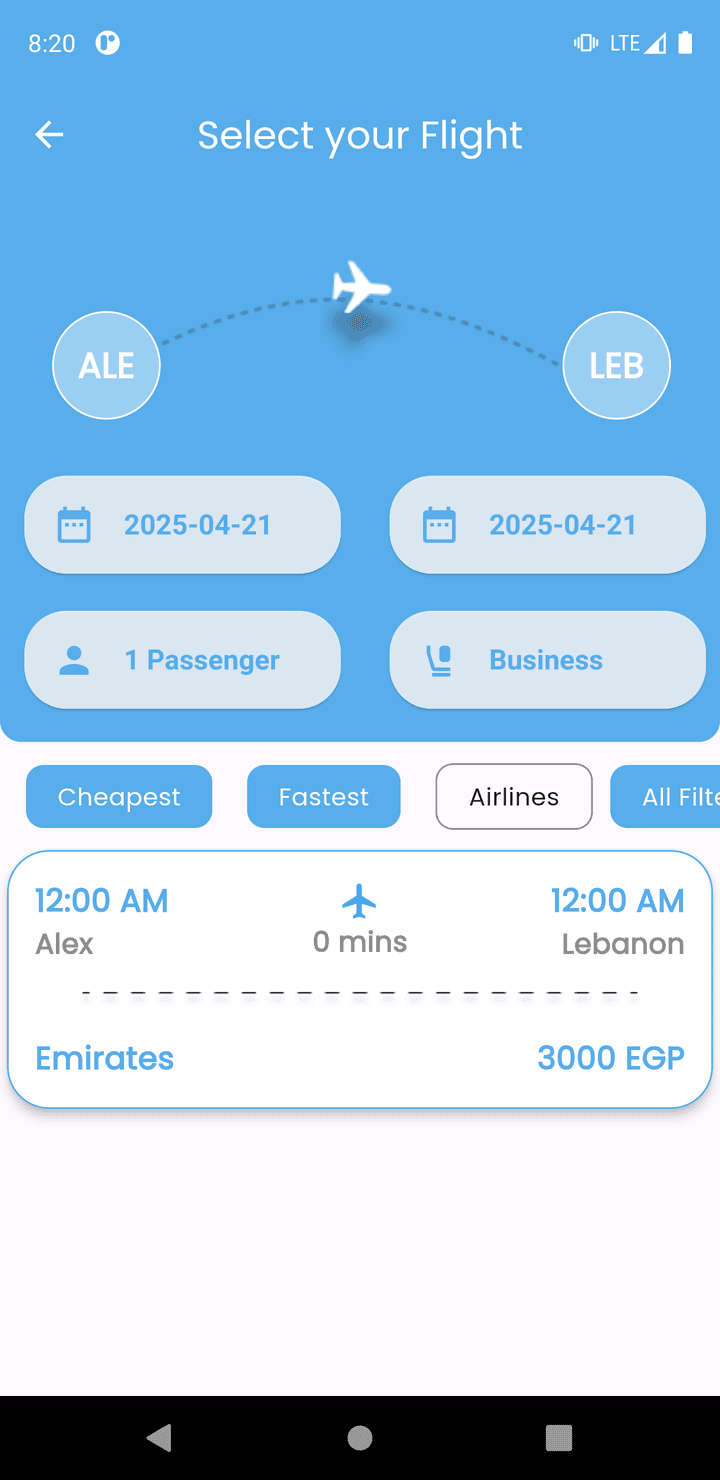Change the return date field
This screenshot has height=1480, width=720.
[x=547, y=525]
